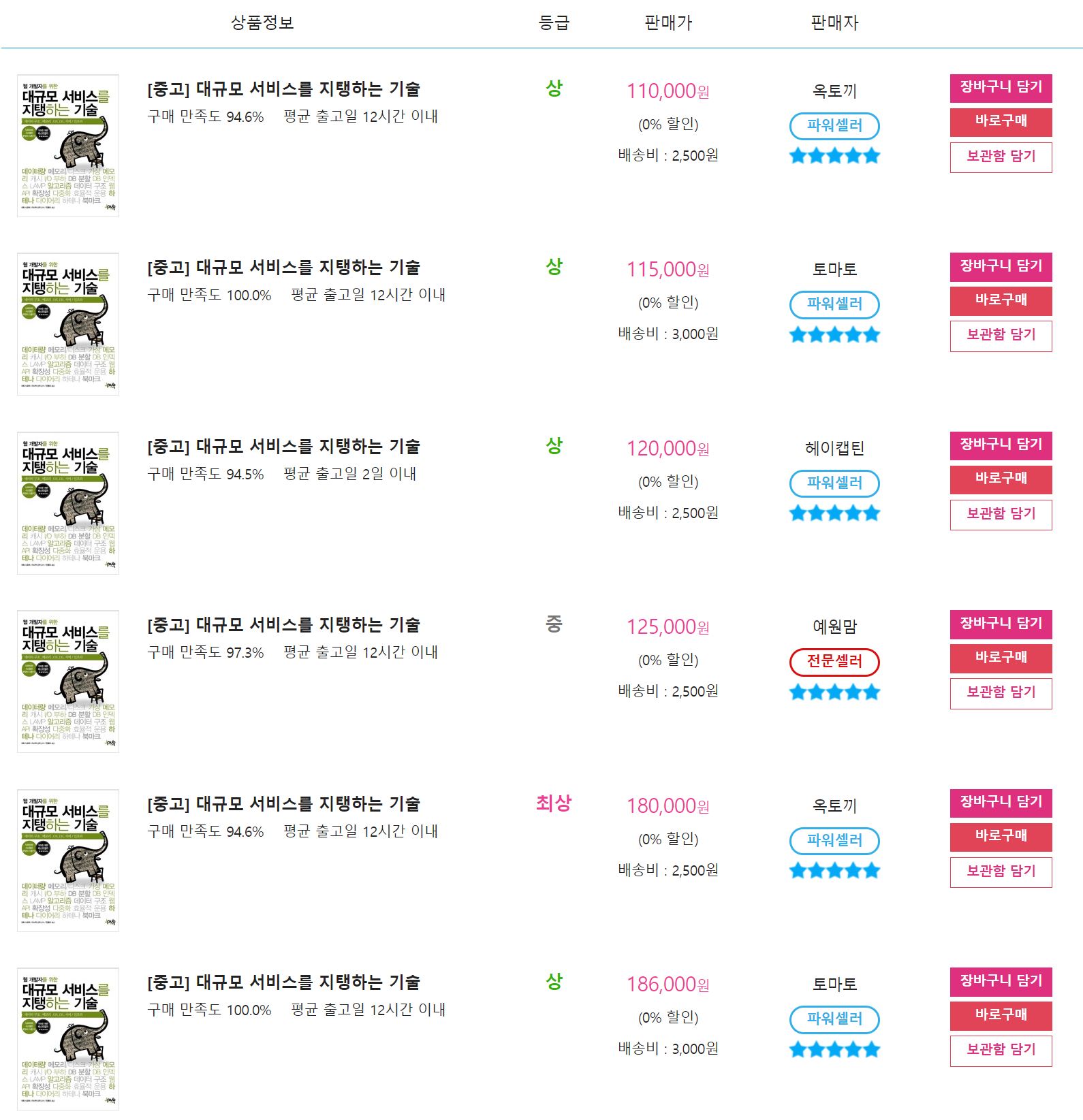Add the 110,000원 listing to cart

point(1000,88)
